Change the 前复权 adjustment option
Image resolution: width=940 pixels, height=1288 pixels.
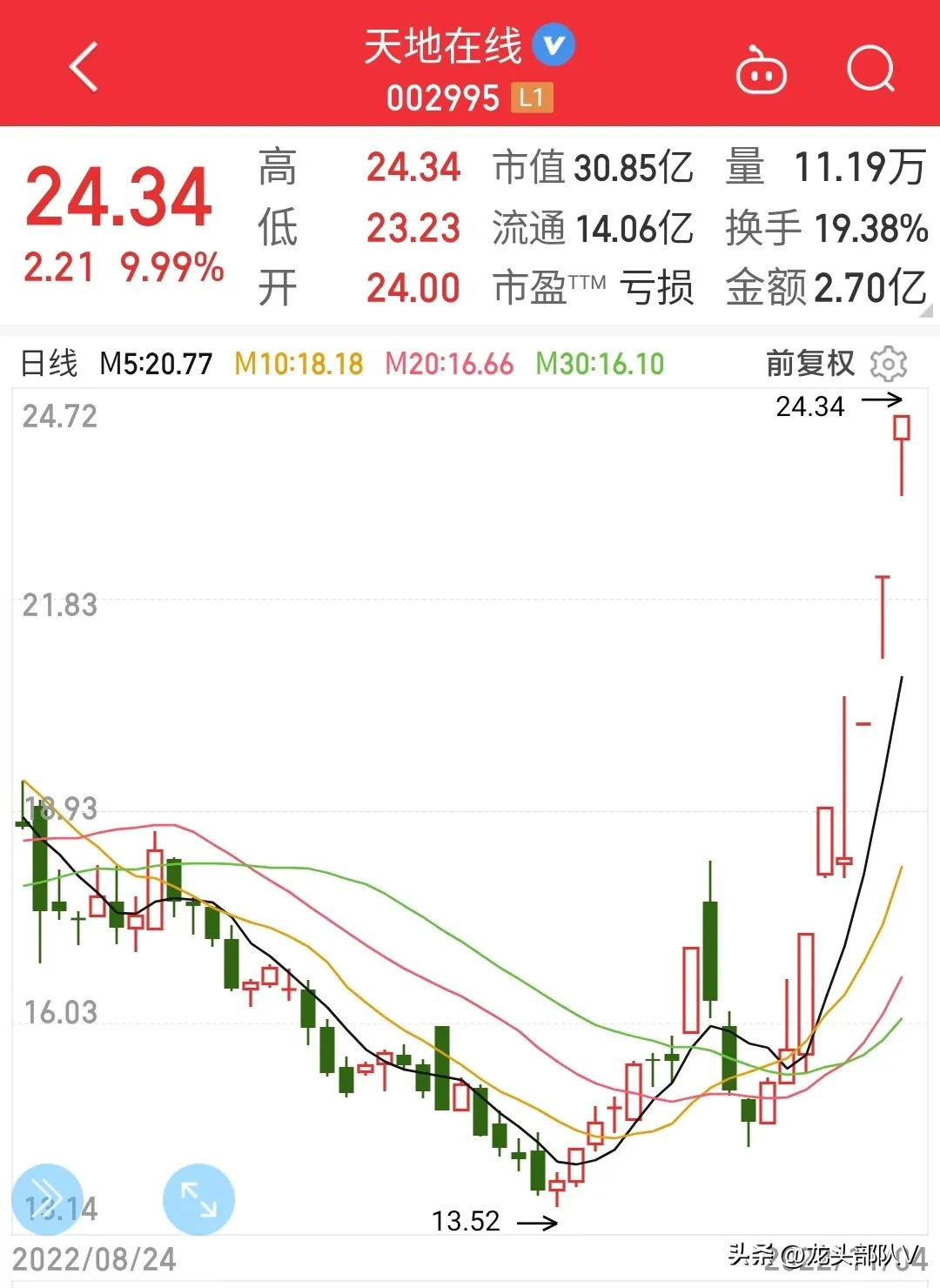[x=810, y=363]
